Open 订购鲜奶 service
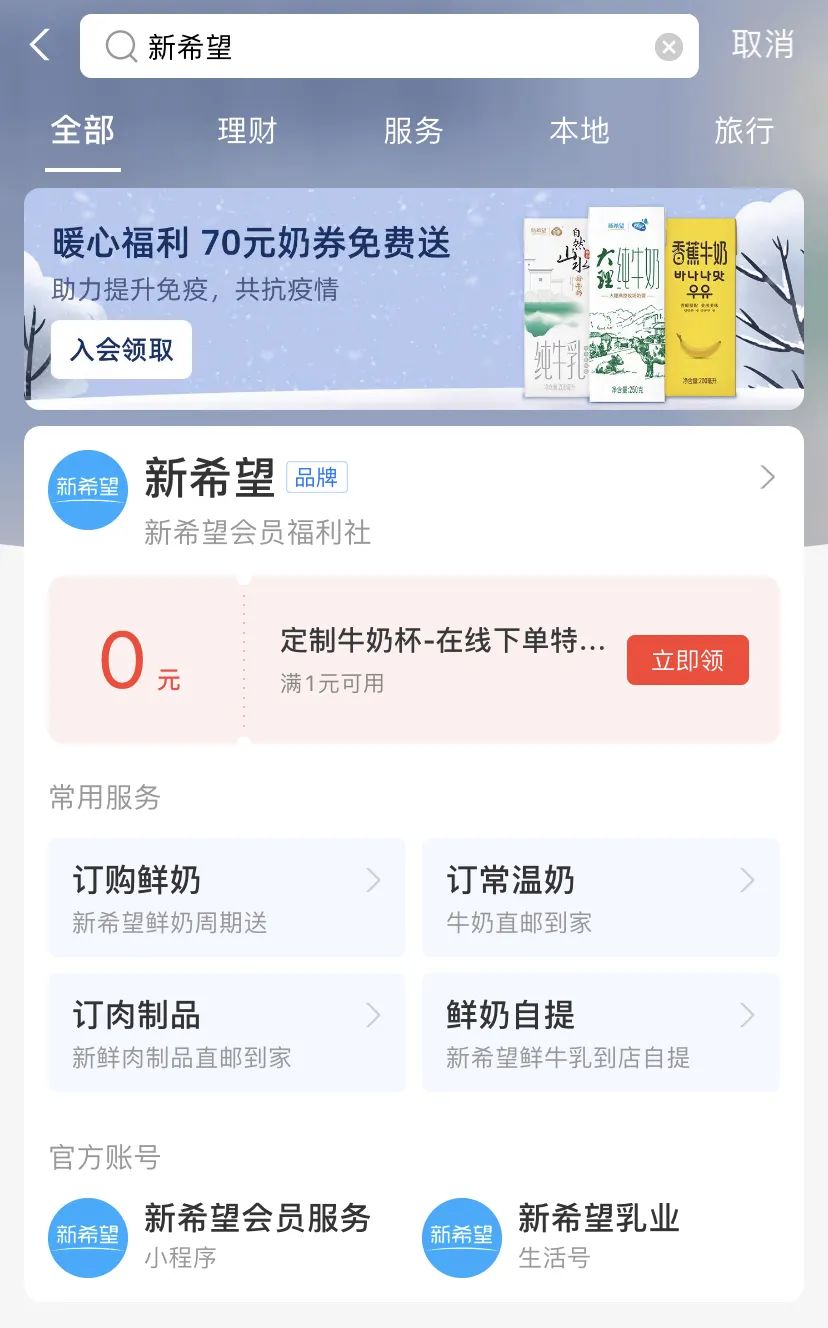This screenshot has width=828, height=1328. point(227,897)
